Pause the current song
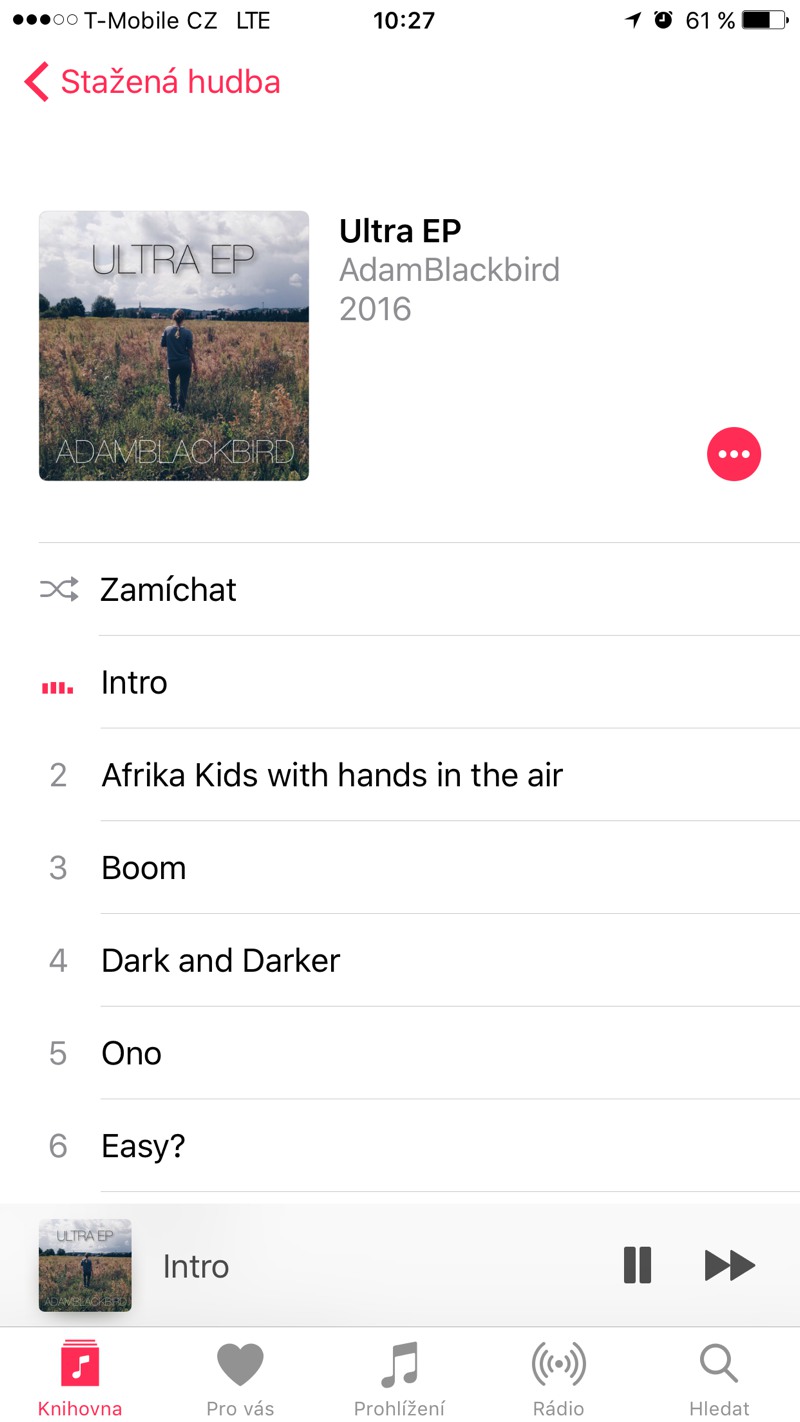 (x=637, y=1265)
